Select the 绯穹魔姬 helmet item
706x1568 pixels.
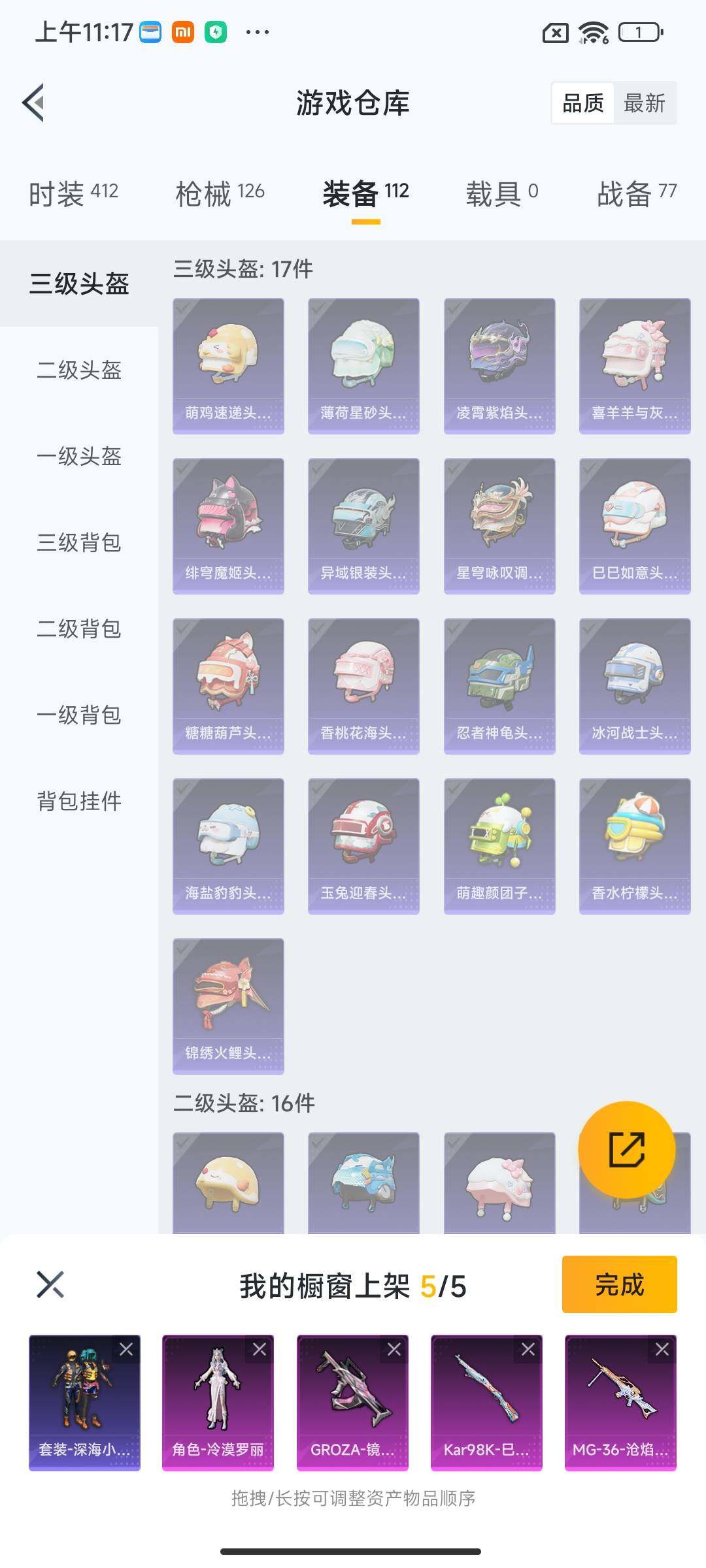pos(228,526)
